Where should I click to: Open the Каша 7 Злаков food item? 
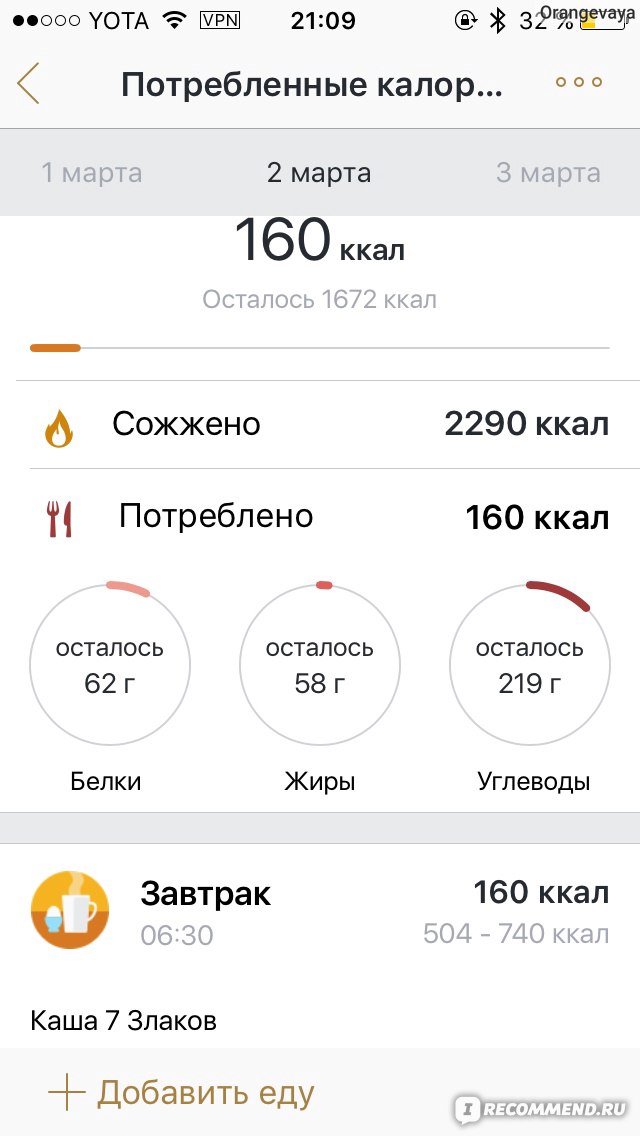pyautogui.click(x=123, y=1021)
